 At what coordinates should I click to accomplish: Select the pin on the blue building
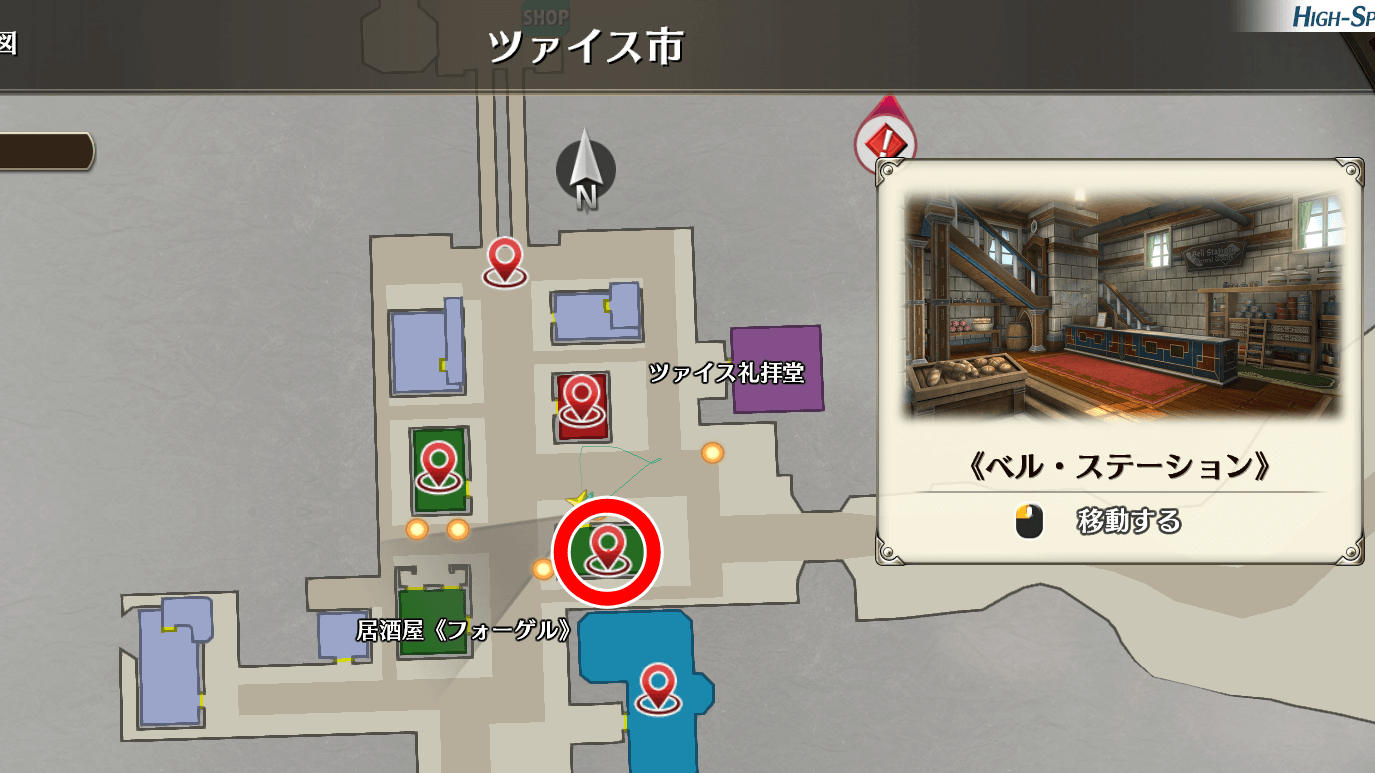[x=657, y=689]
